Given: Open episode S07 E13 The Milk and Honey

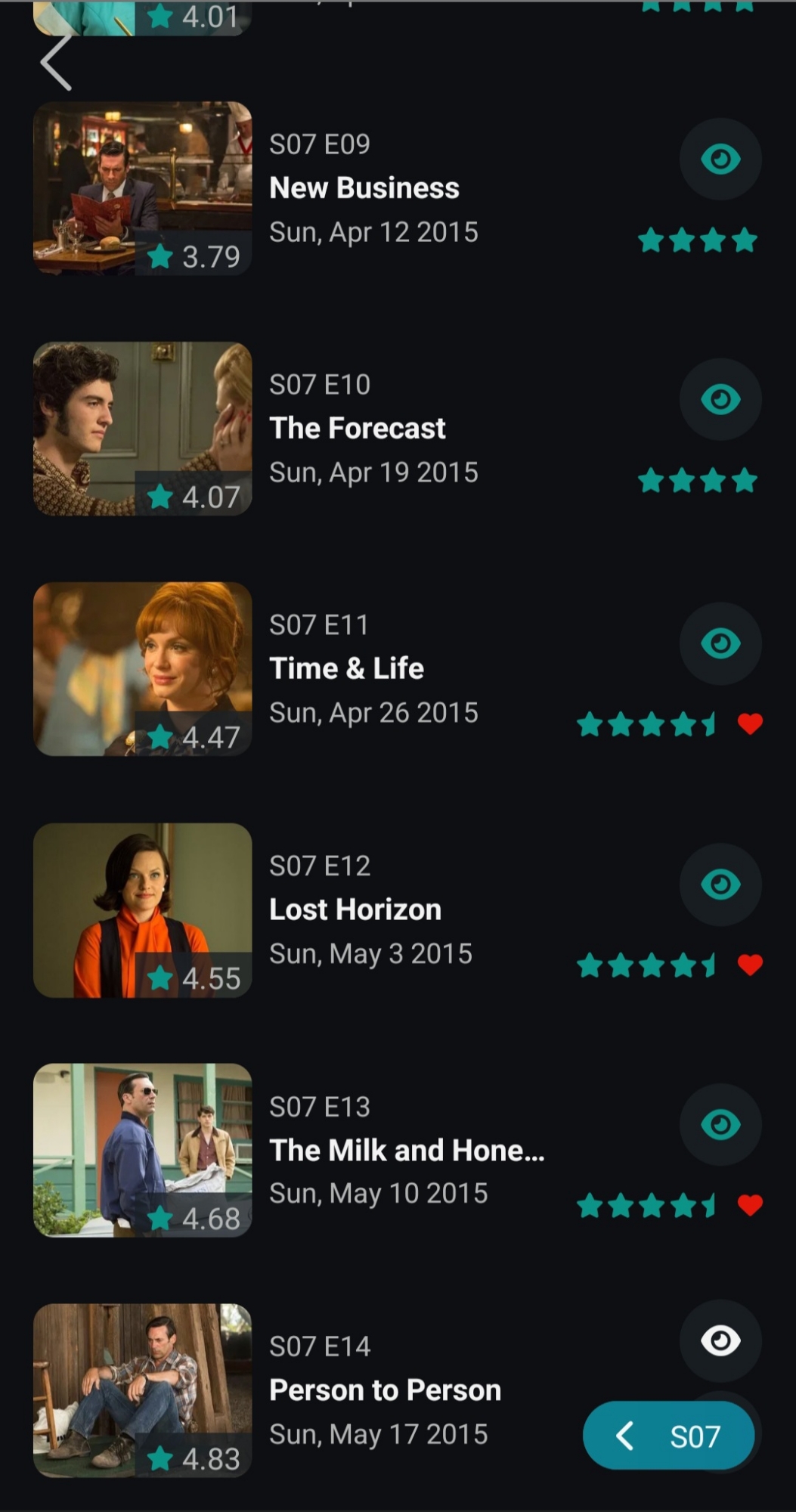Looking at the screenshot, I should point(406,1150).
